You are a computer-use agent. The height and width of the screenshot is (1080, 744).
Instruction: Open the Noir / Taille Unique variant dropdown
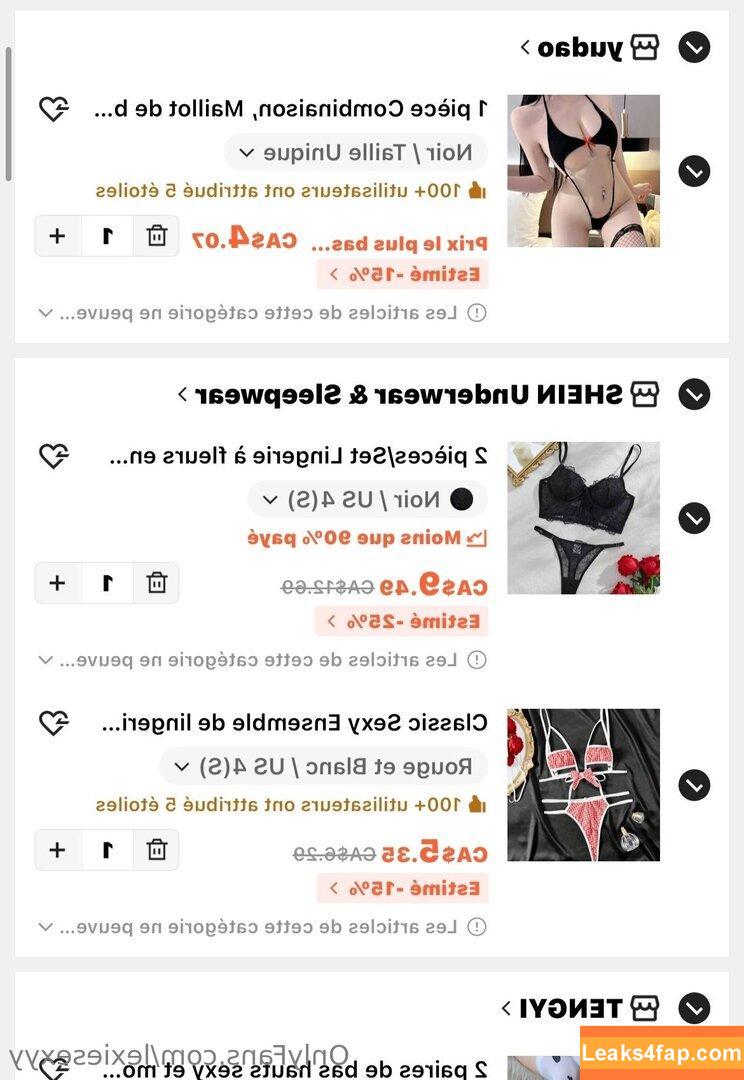click(x=356, y=153)
